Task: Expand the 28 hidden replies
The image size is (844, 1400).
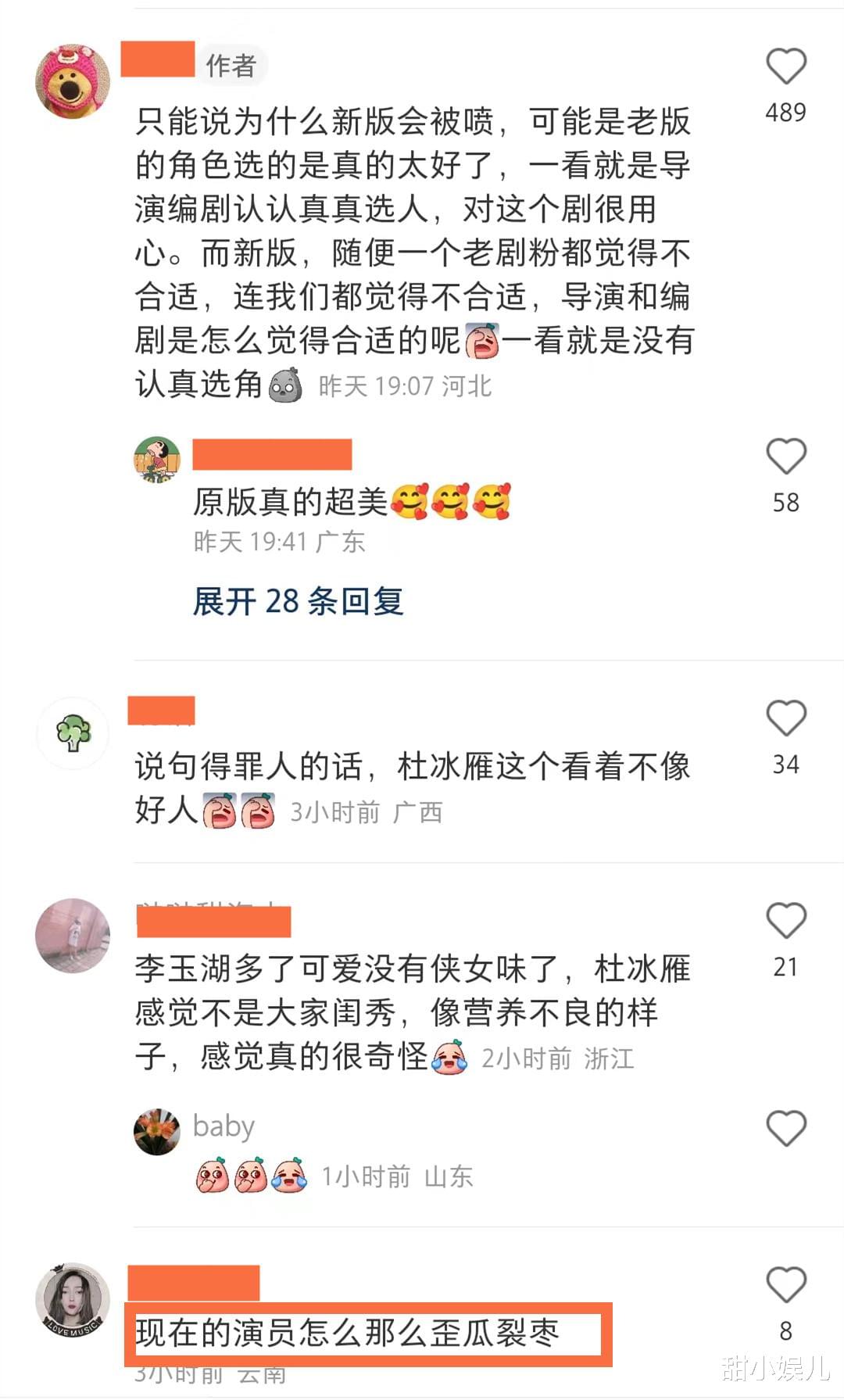Action: (298, 601)
